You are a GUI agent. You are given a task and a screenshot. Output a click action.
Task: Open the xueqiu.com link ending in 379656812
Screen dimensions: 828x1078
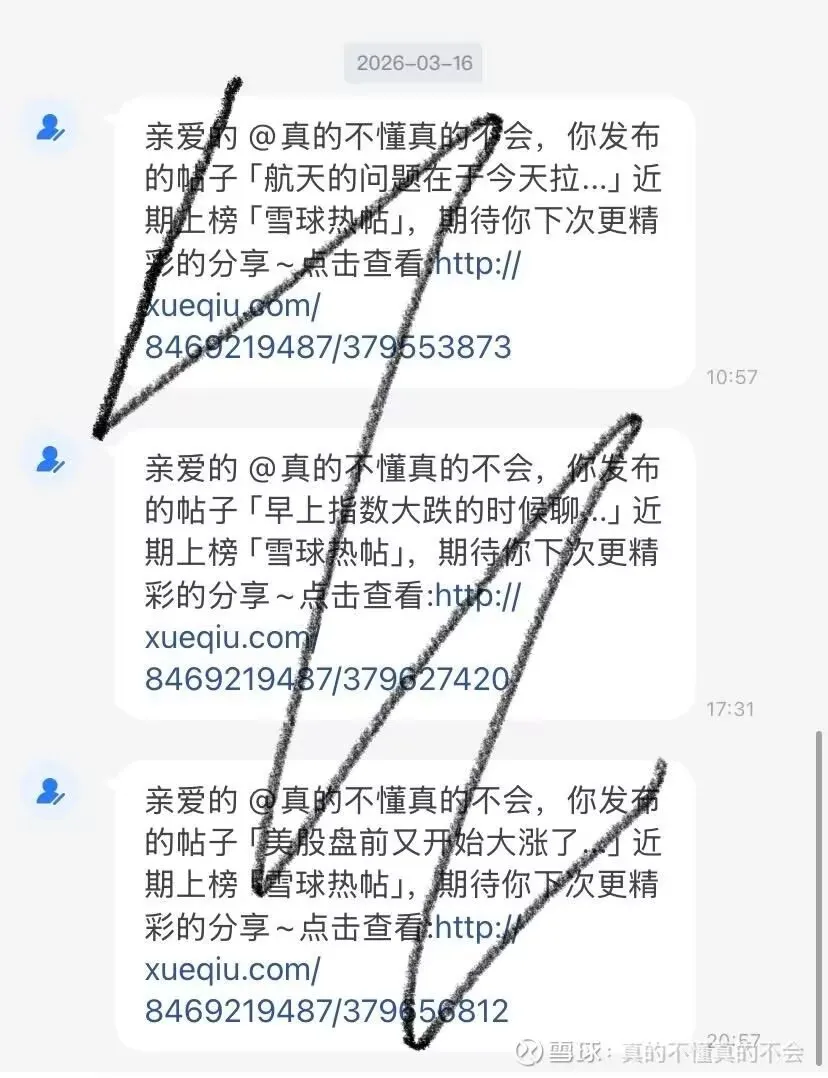[327, 1011]
